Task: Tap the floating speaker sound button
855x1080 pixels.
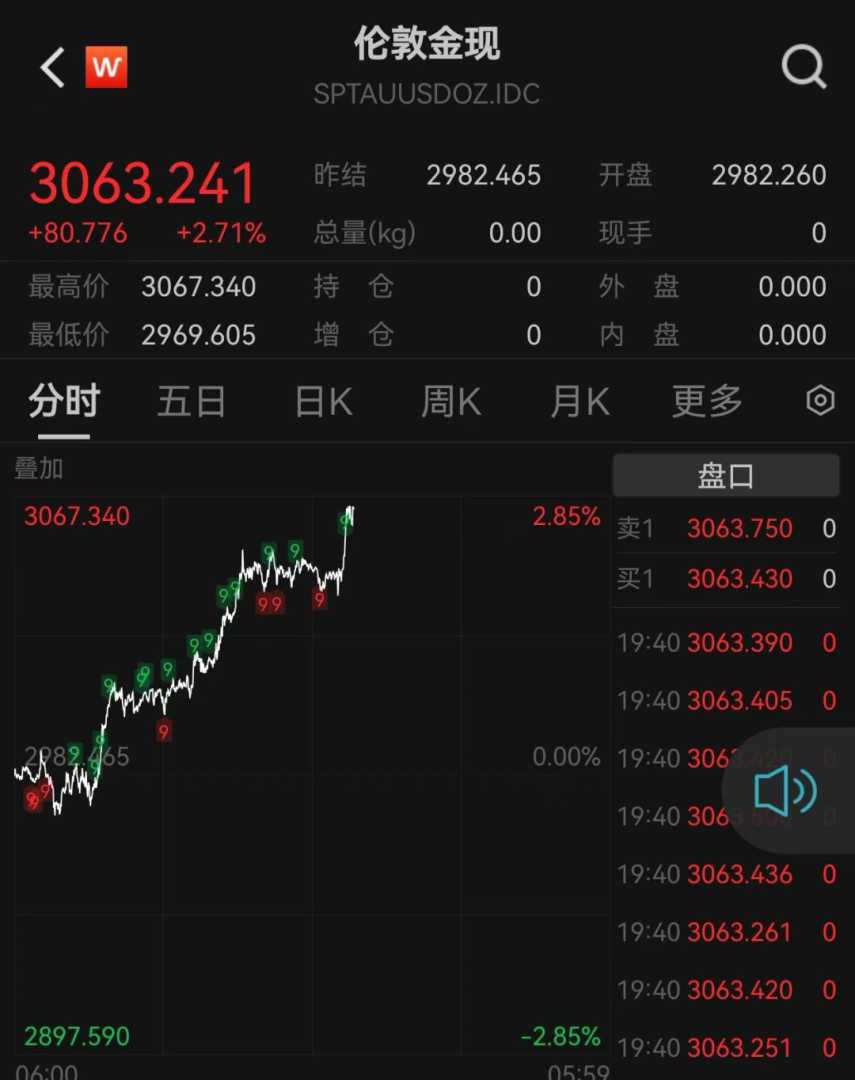Action: coord(787,791)
